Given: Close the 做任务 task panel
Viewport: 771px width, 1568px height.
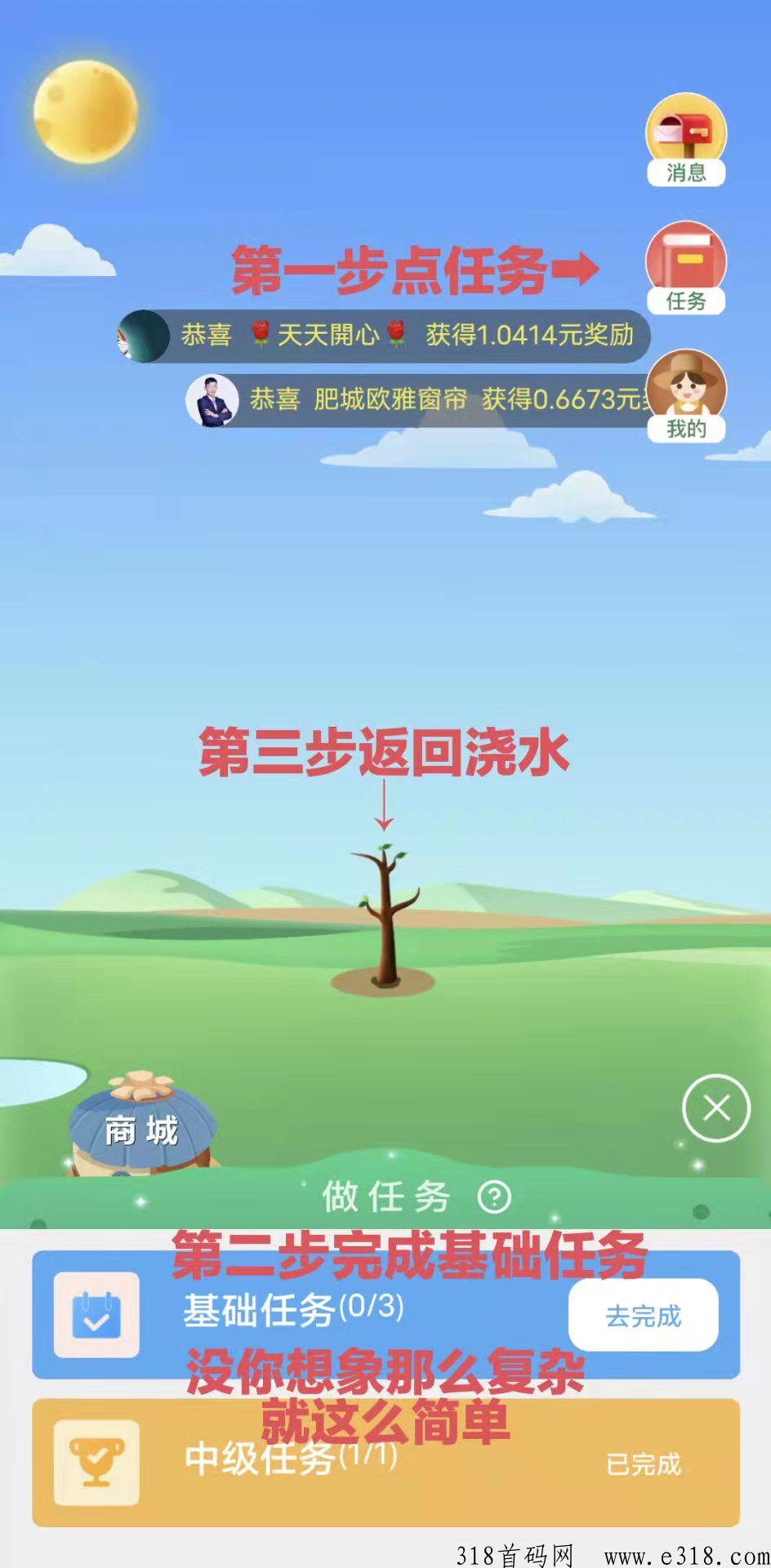Looking at the screenshot, I should pyautogui.click(x=716, y=1108).
